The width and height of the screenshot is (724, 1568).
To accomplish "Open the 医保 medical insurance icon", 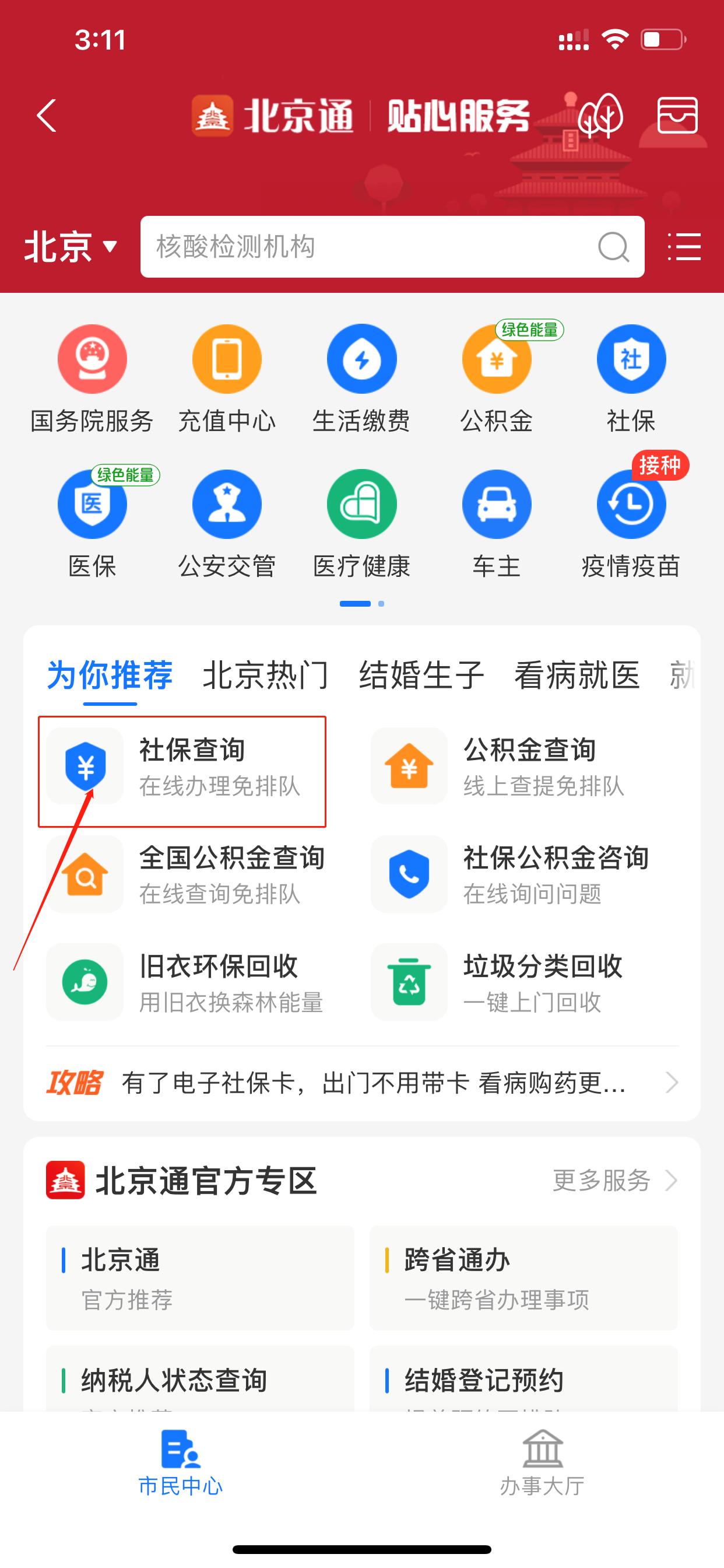I will click(x=92, y=504).
